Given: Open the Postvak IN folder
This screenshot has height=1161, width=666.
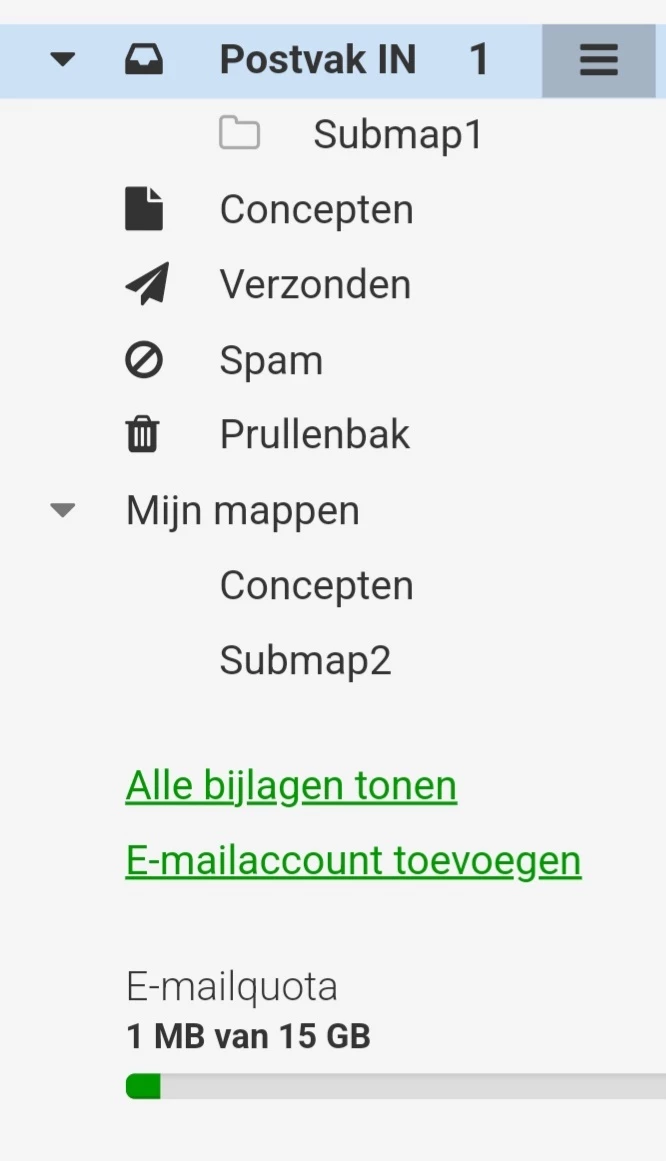Looking at the screenshot, I should tap(317, 61).
